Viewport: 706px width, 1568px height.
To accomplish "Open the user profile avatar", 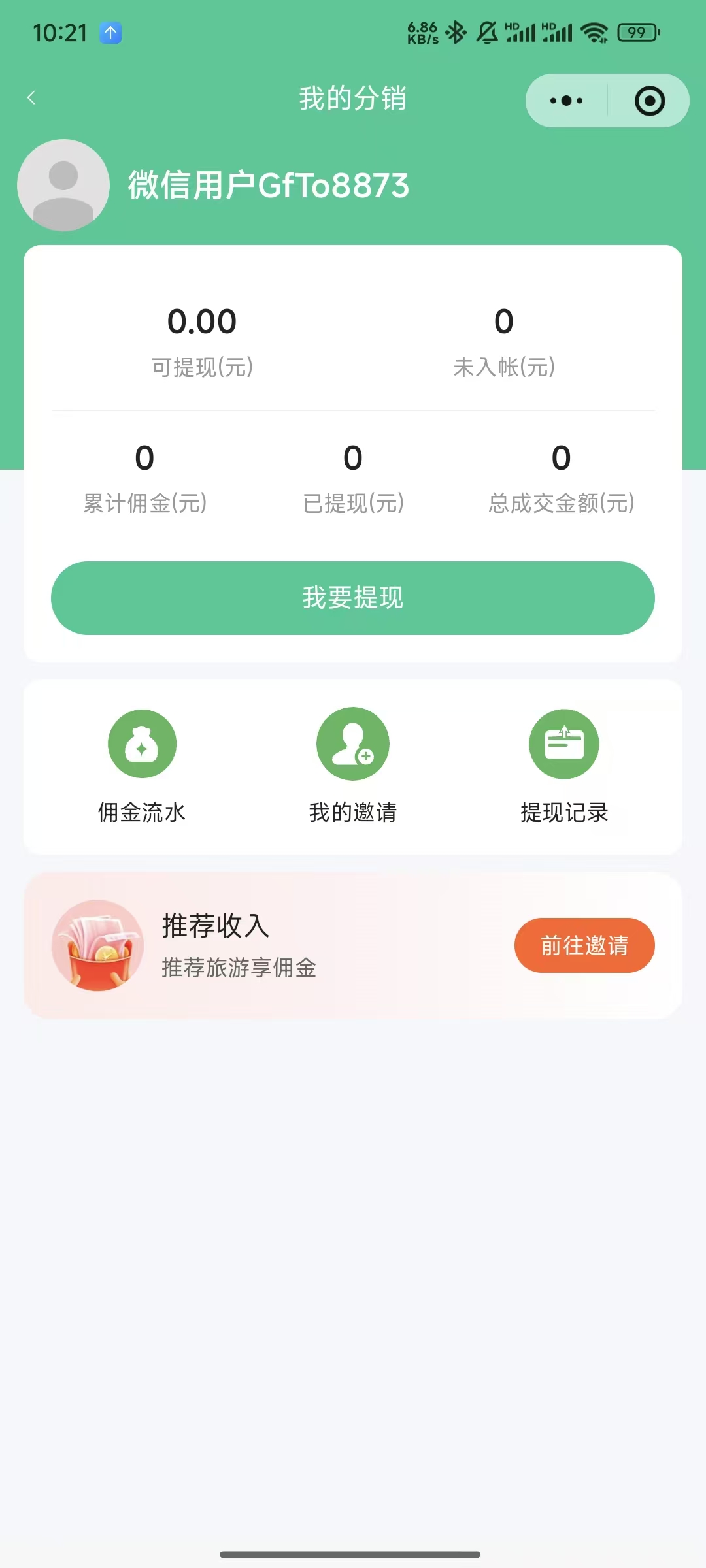I will pyautogui.click(x=63, y=185).
